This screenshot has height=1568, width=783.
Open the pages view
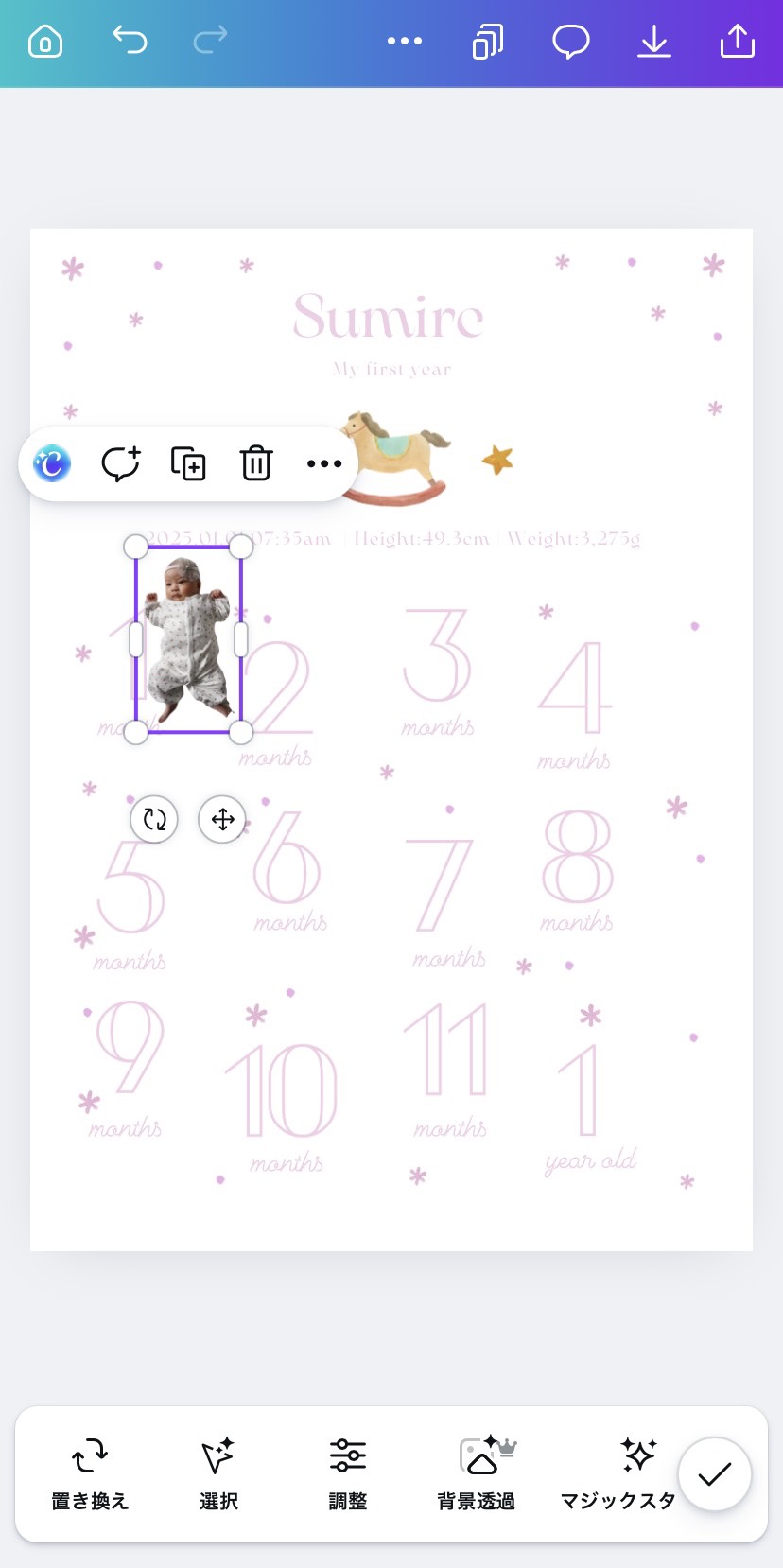[487, 42]
